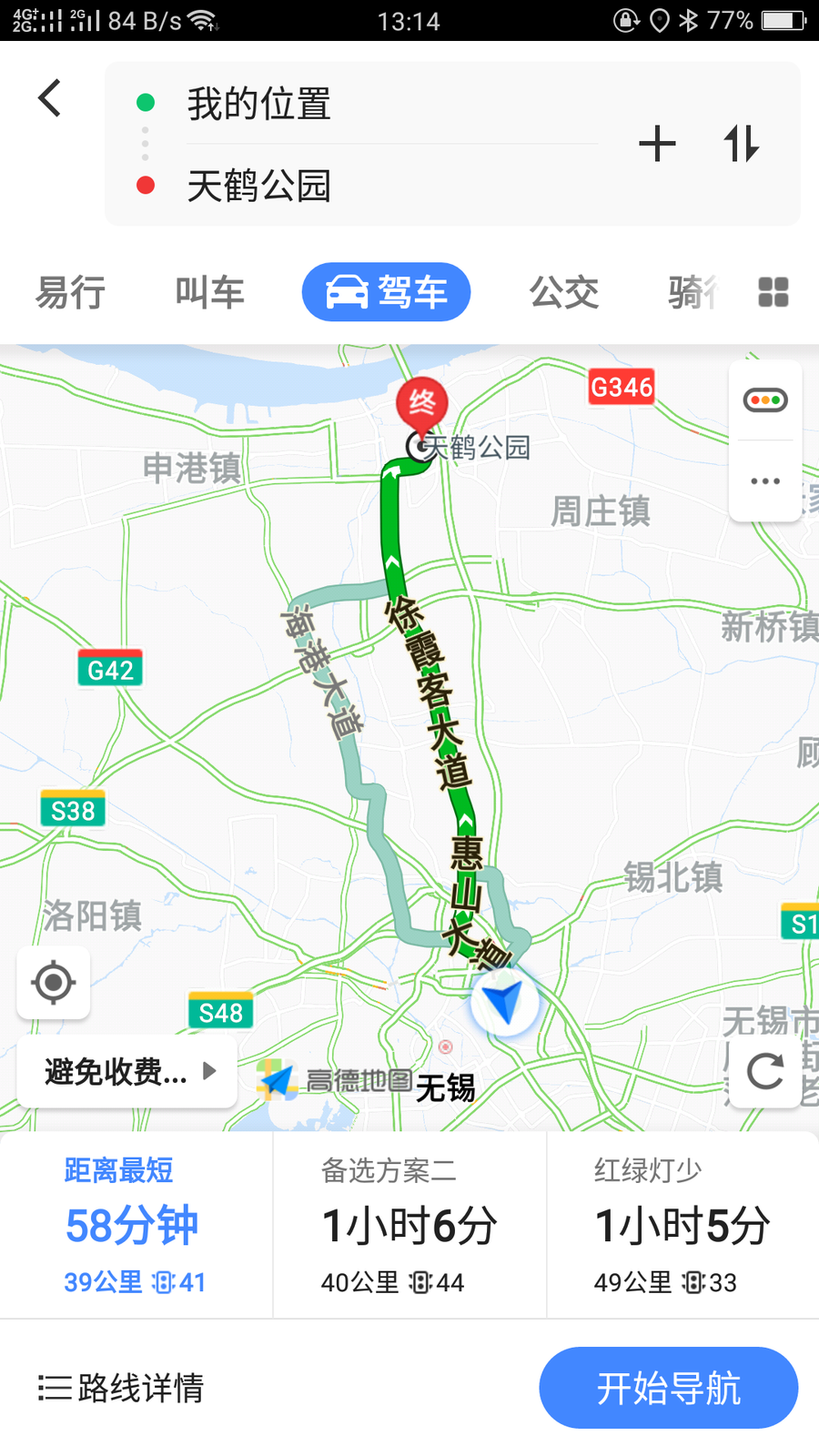Edit the starting point 我的位置
The image size is (819, 1456).
(259, 104)
